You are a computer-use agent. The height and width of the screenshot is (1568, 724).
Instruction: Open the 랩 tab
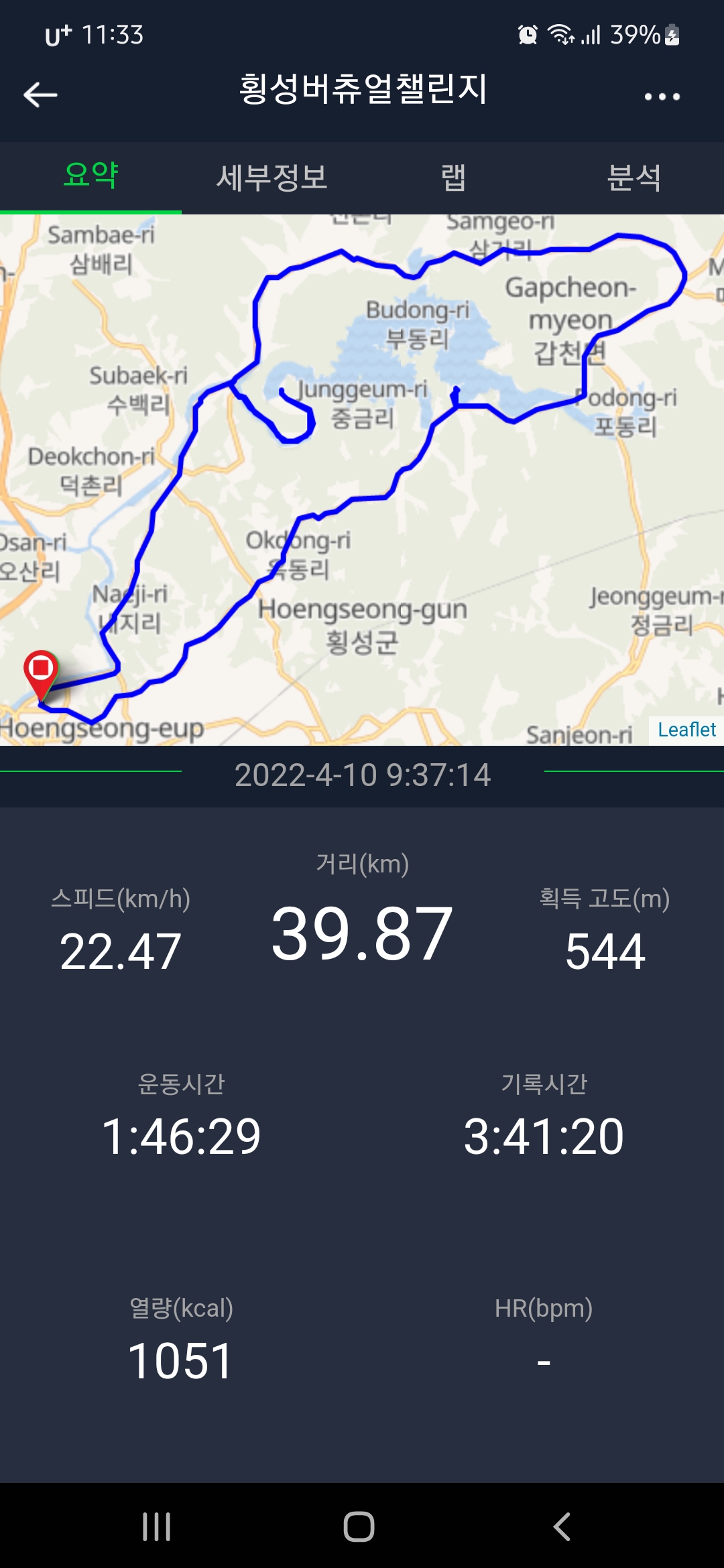click(x=453, y=178)
